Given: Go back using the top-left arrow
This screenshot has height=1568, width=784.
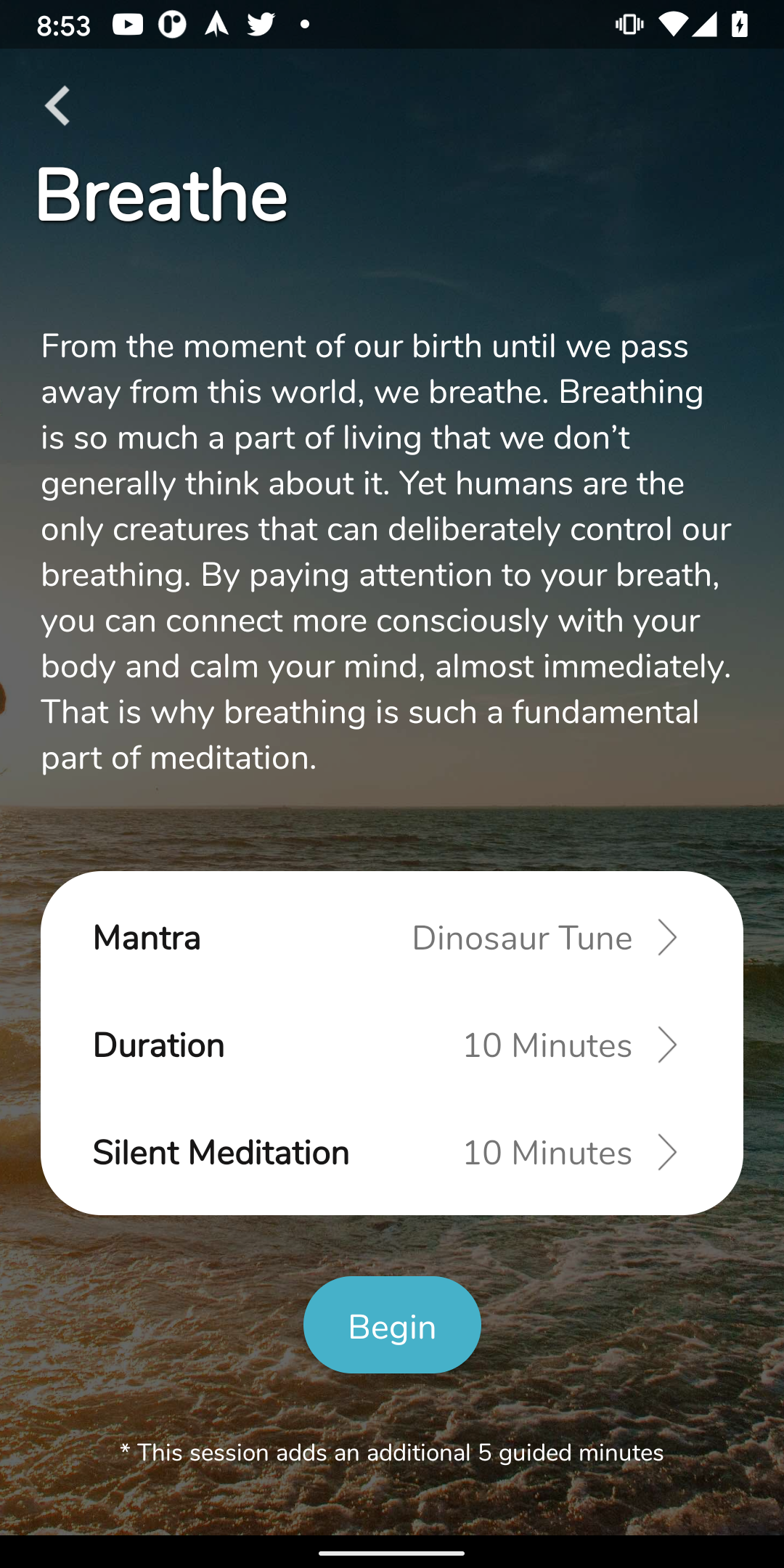Looking at the screenshot, I should [x=58, y=106].
